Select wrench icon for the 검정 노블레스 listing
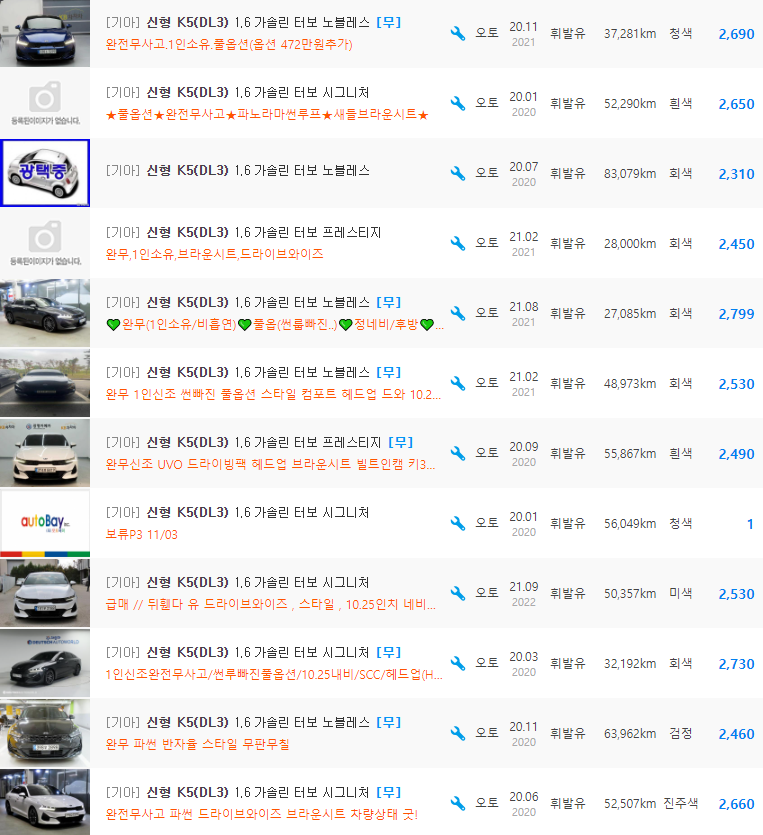 click(x=458, y=733)
